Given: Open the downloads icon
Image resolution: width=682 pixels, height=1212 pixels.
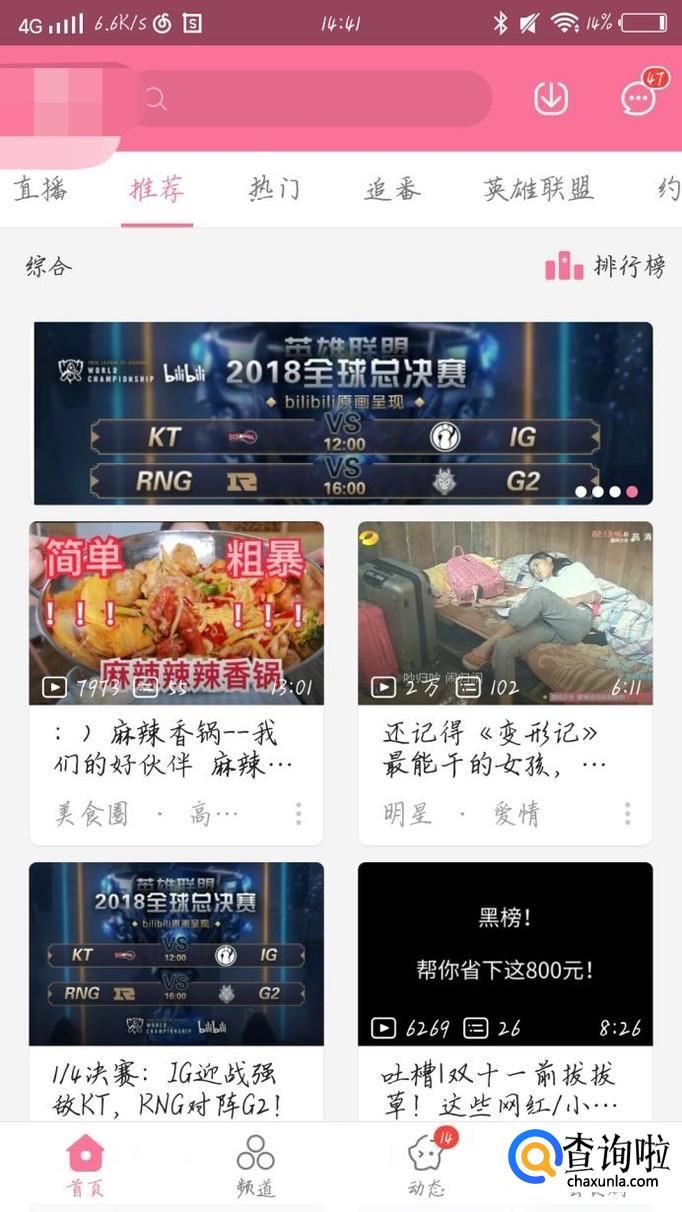Looking at the screenshot, I should pos(551,98).
